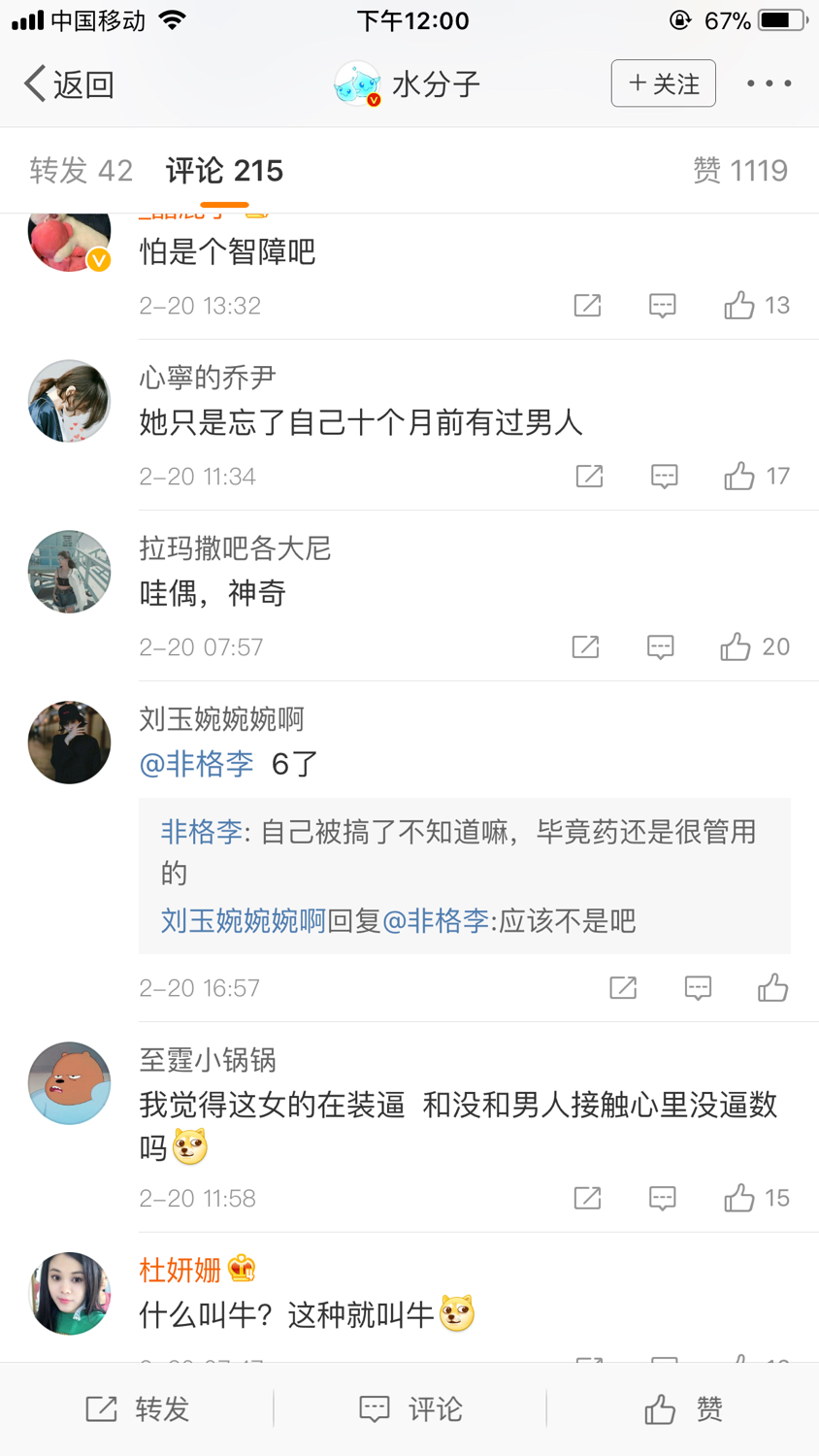Toggle follow by tapping +关注

663,83
